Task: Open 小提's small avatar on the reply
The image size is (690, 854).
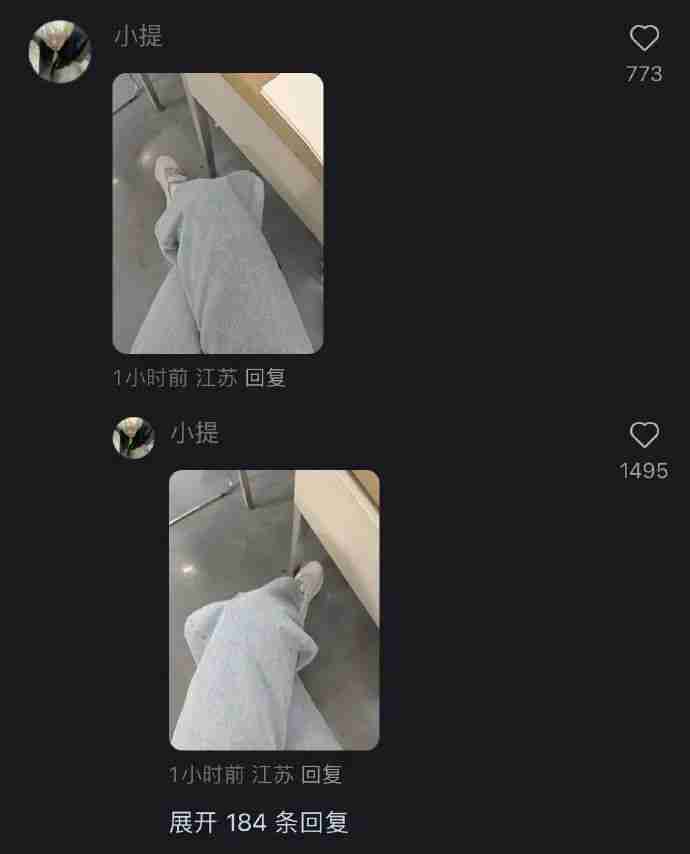Action: tap(134, 438)
